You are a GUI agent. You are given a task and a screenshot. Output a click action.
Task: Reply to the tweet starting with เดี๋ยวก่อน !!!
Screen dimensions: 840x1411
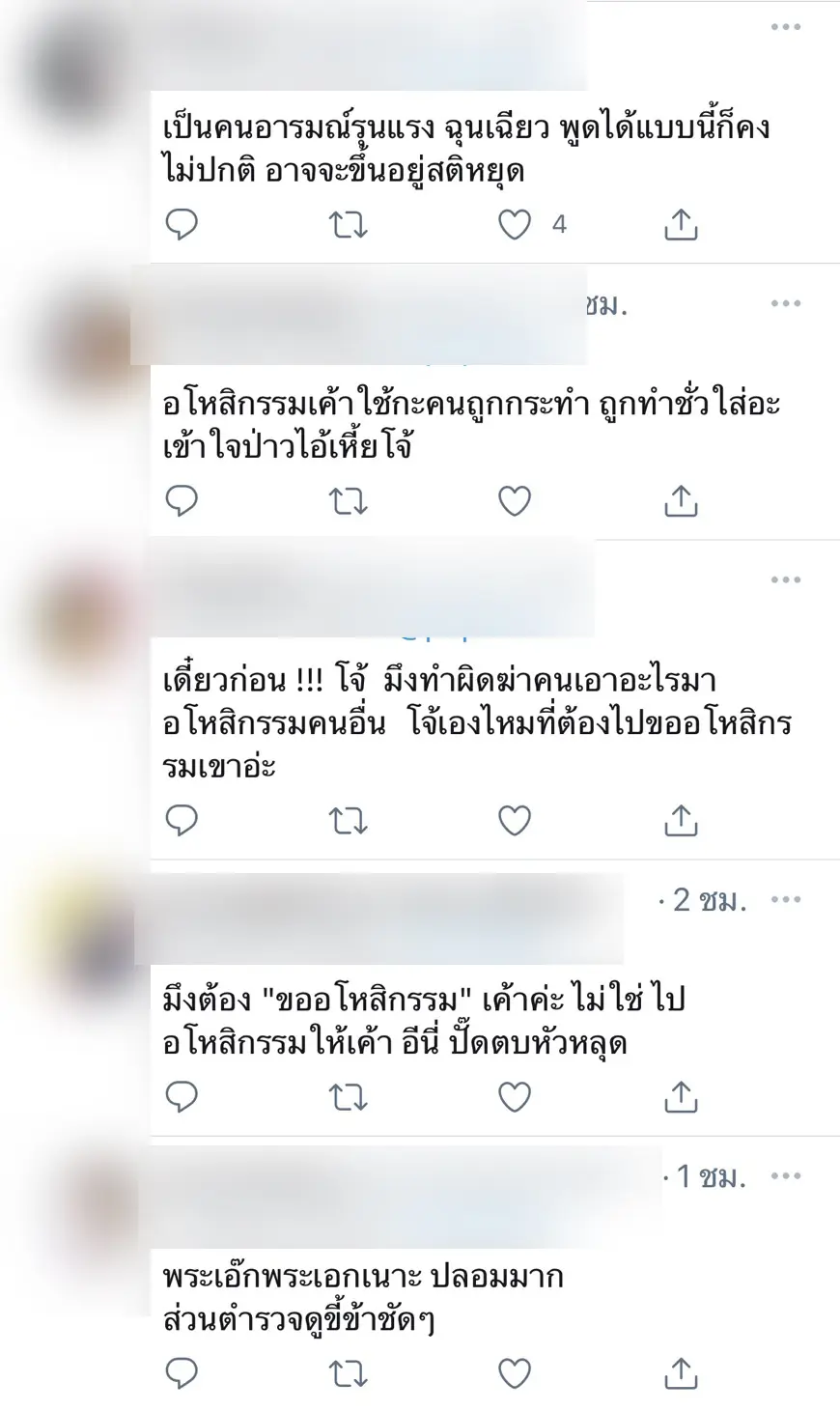[x=182, y=821]
